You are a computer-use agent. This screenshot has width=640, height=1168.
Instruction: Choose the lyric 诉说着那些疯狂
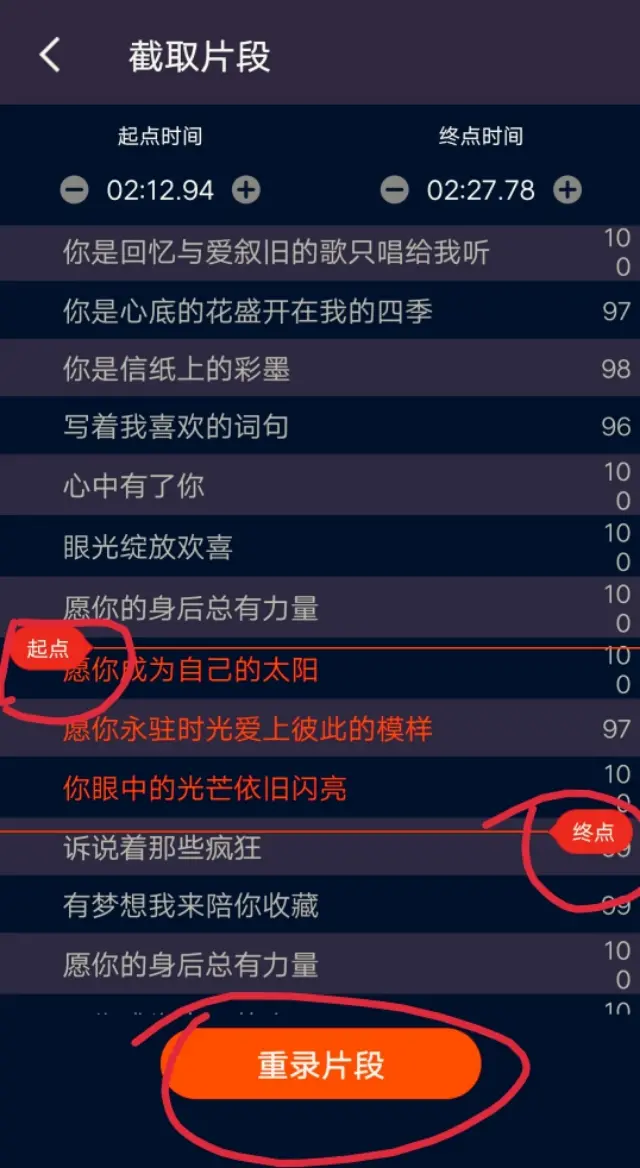coord(162,849)
